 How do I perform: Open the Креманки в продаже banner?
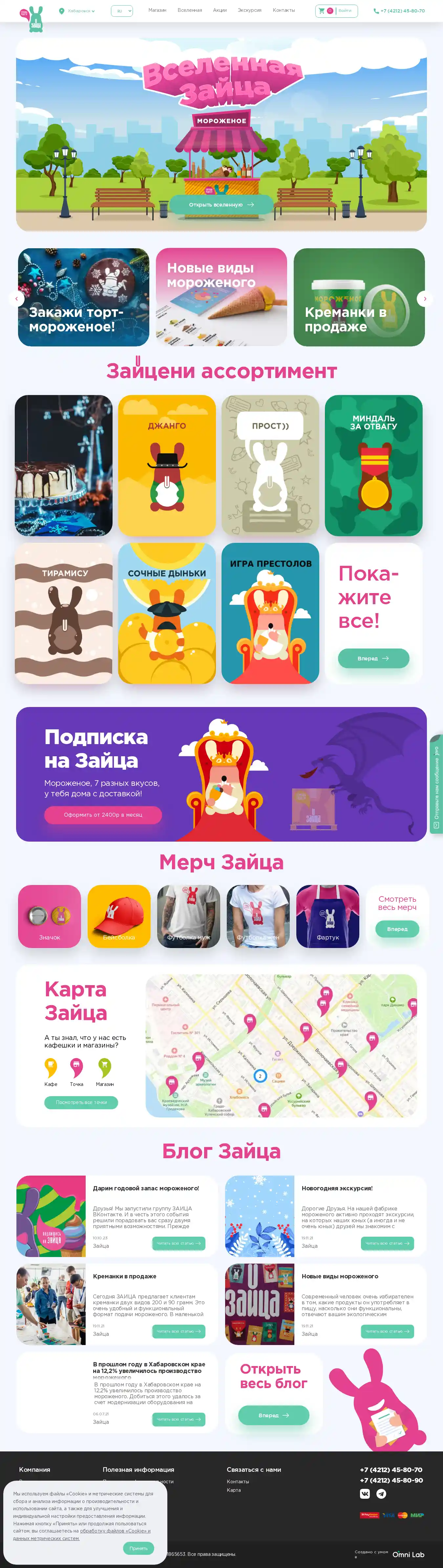click(359, 297)
